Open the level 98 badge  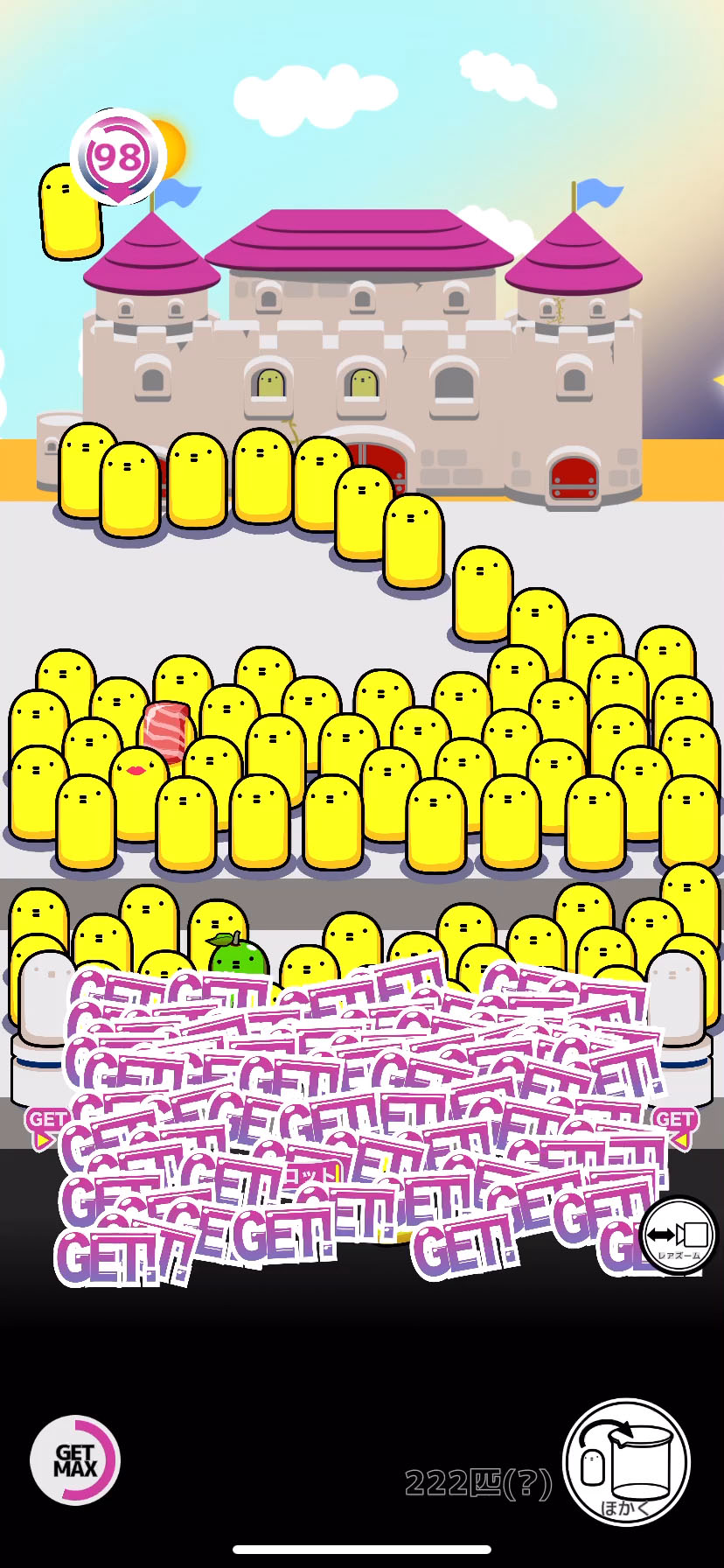(x=117, y=157)
